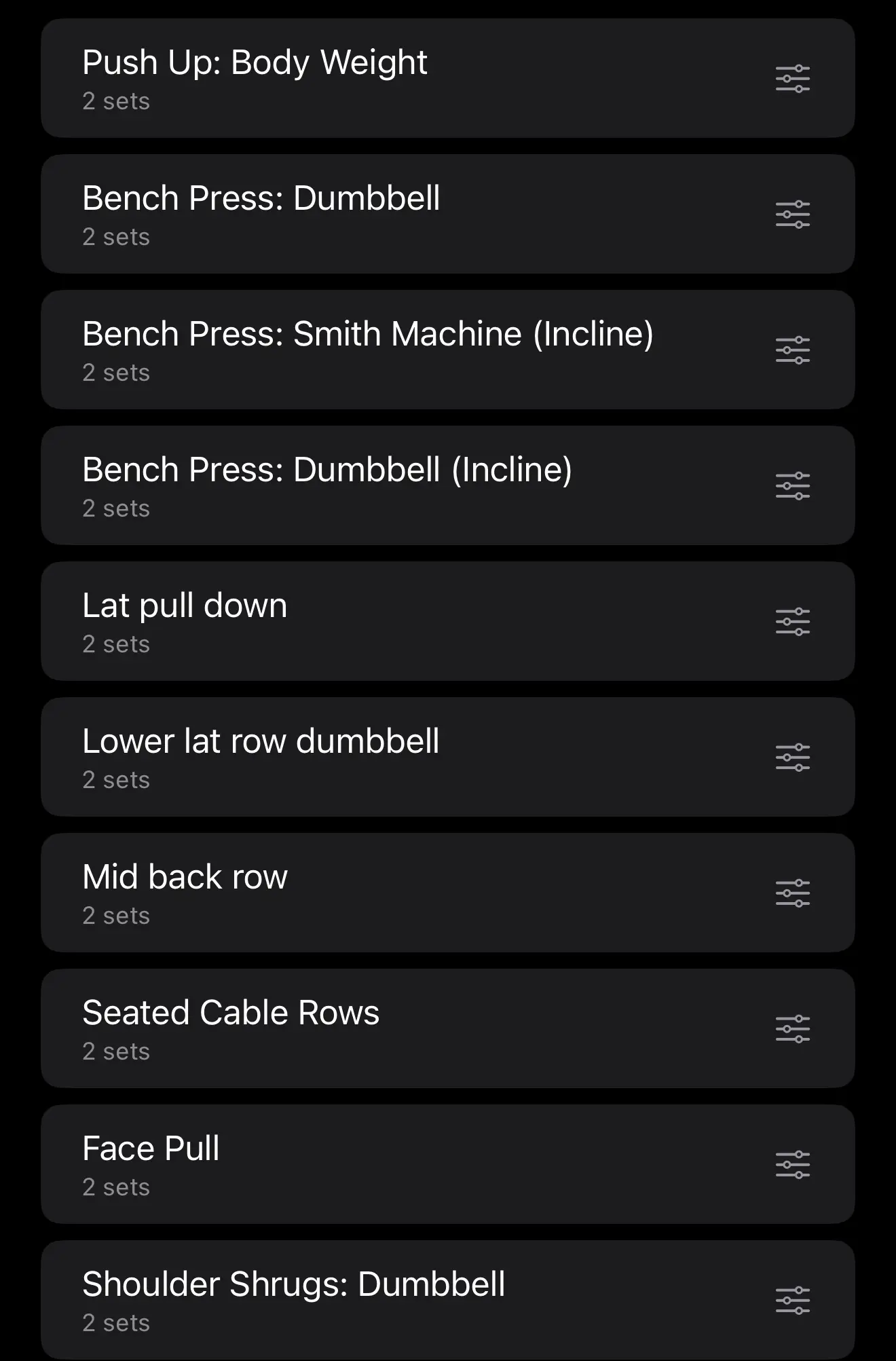This screenshot has height=1361, width=896.
Task: Tap sliders icon on Bench Press: Dumbbell (Incline)
Action: 792,486
